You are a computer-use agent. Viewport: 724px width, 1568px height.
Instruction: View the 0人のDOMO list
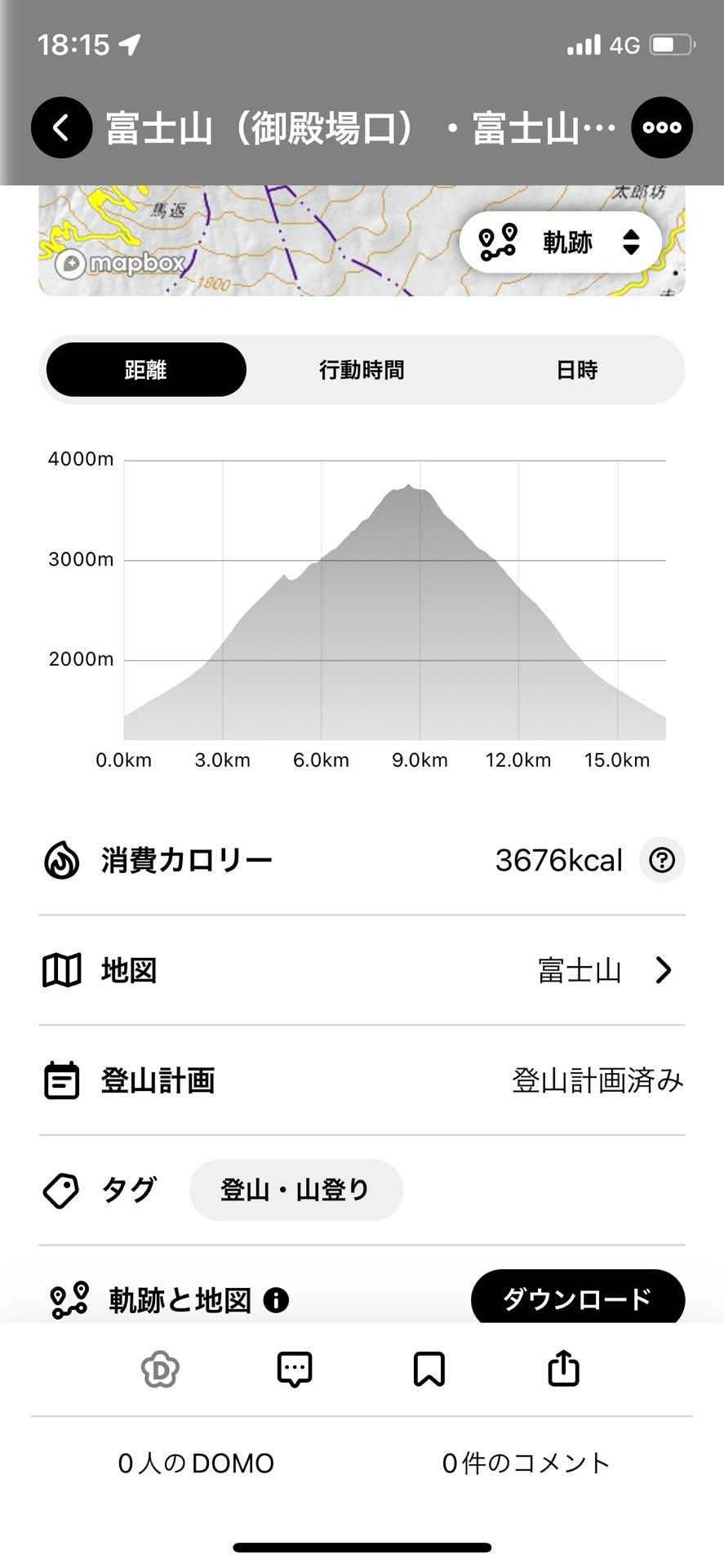196,1463
